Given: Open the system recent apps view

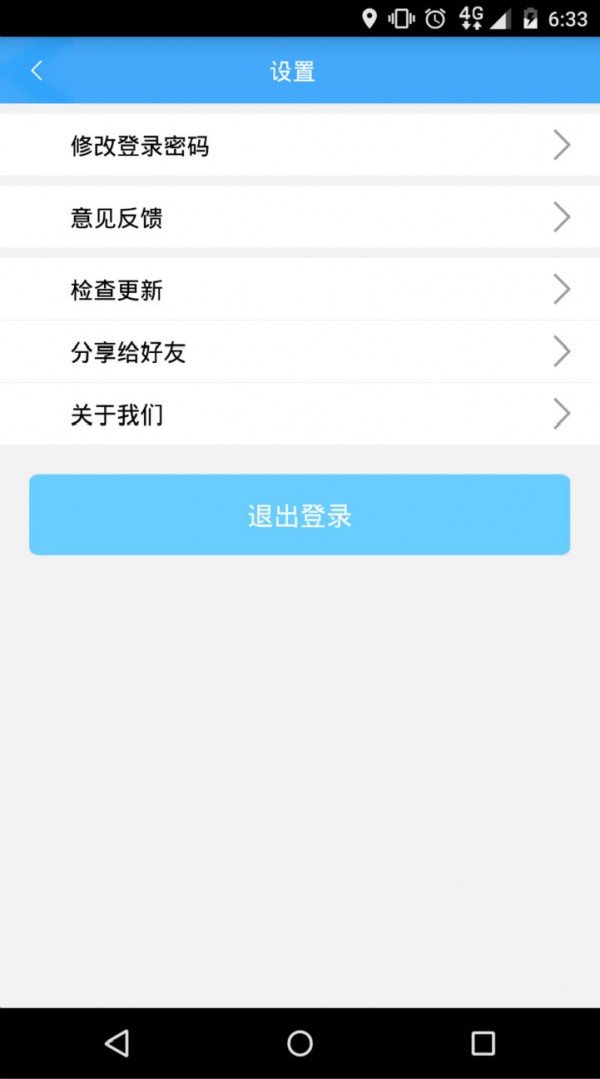Looking at the screenshot, I should click(483, 1043).
